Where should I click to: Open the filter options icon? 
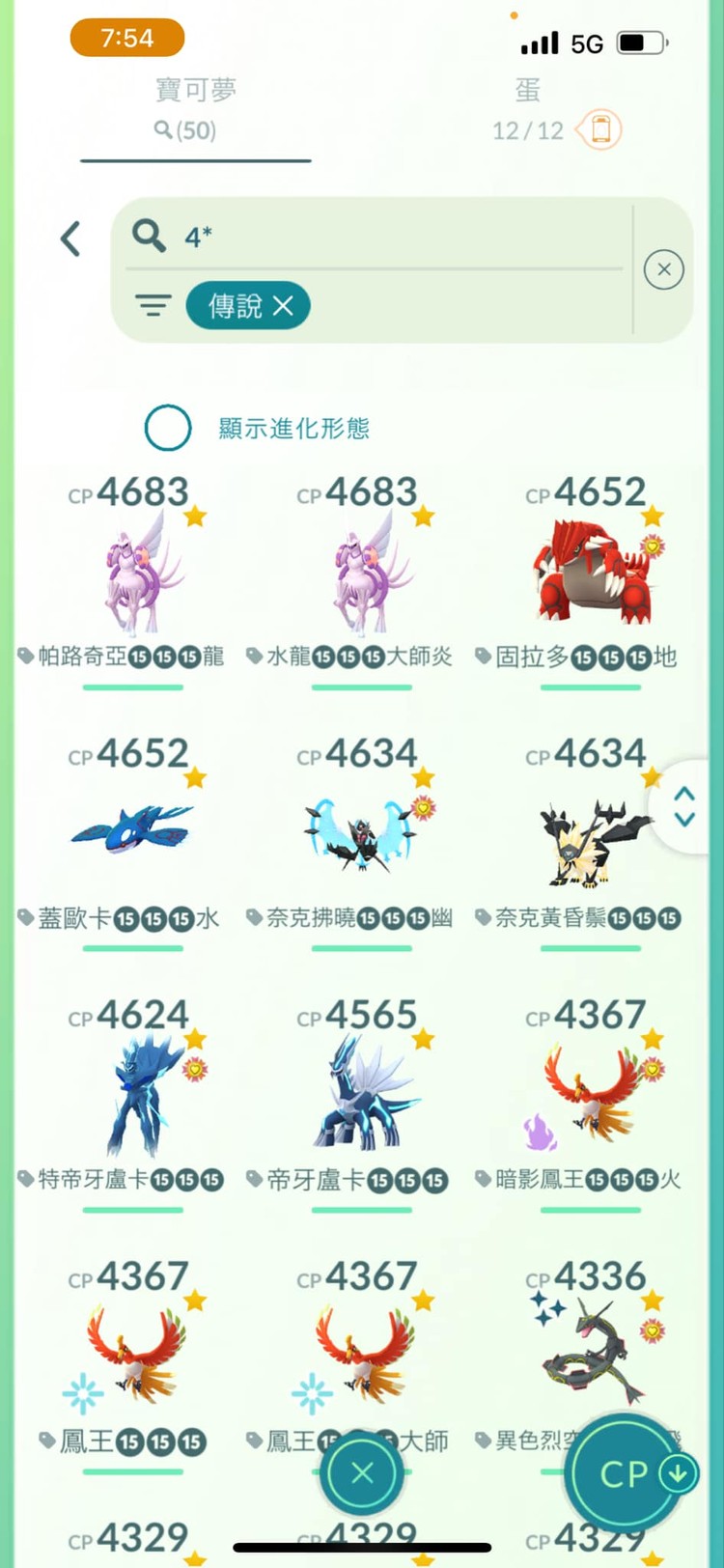point(153,306)
